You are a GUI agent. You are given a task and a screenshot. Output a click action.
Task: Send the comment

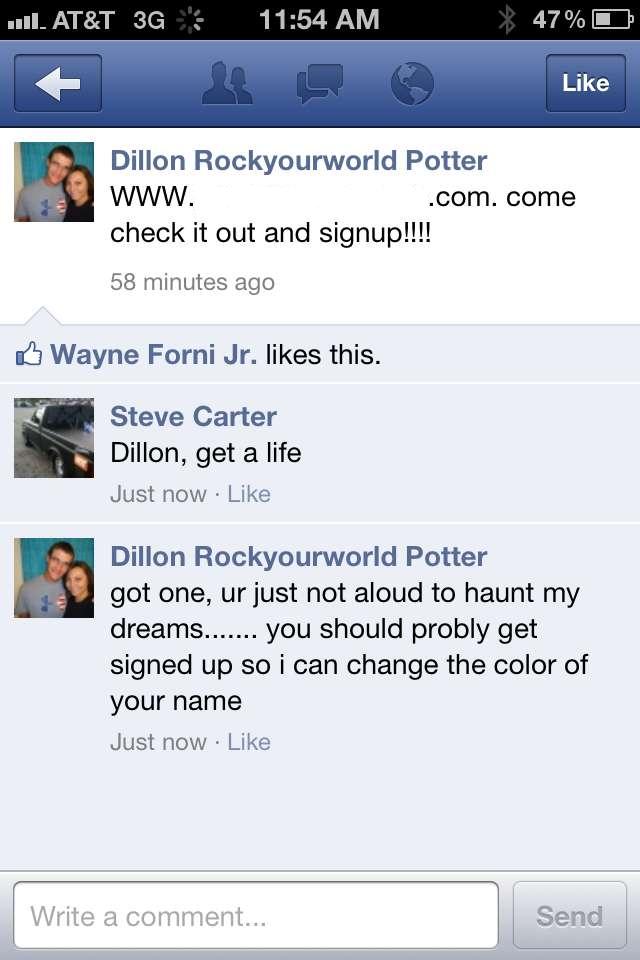coord(569,915)
